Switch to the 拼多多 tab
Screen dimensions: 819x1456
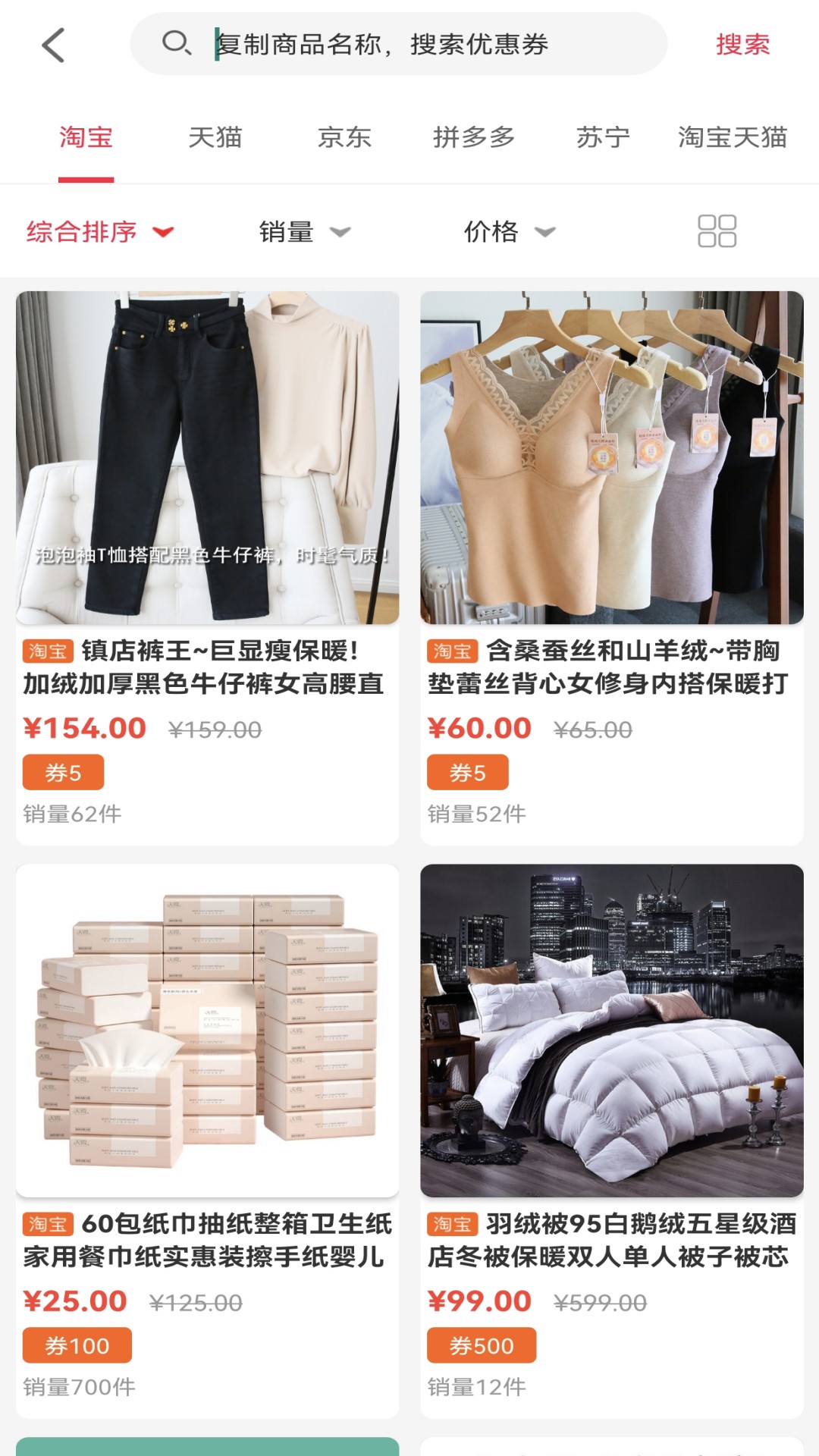[474, 138]
